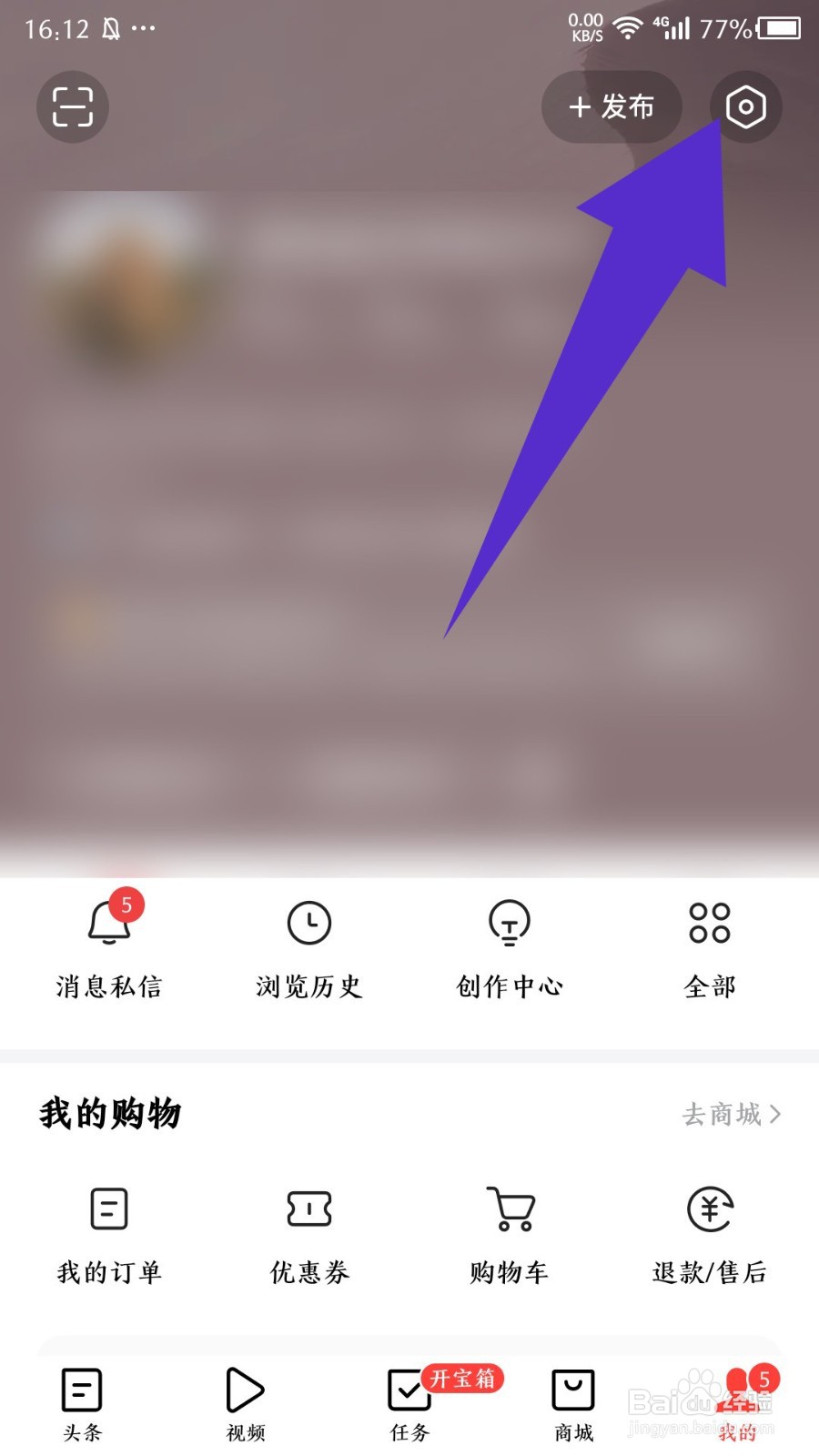This screenshot has width=819, height=1456.
Task: Check 优惠券 coupons
Action: (308, 1233)
